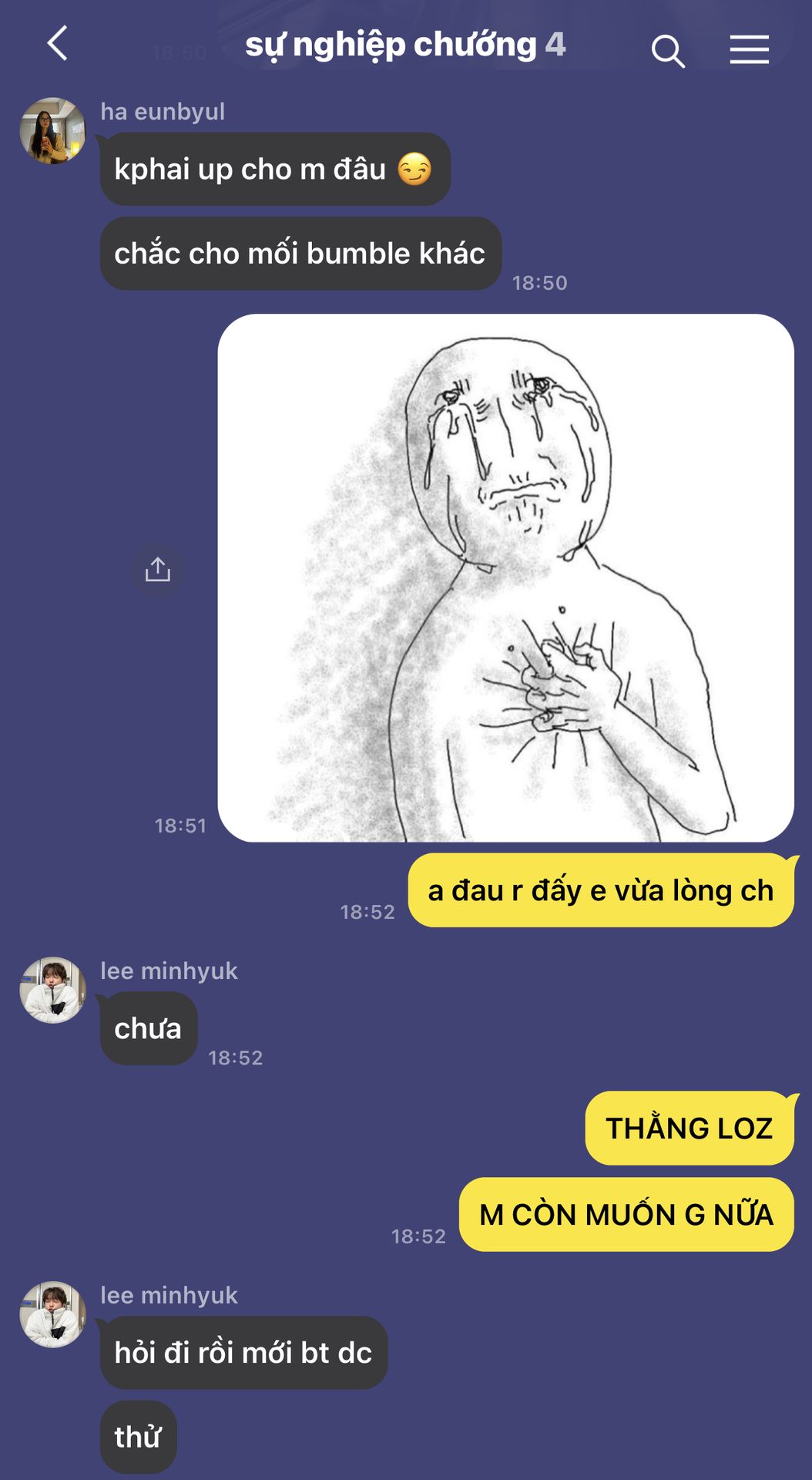Search within this chat
Image resolution: width=812 pixels, height=1480 pixels.
pos(667,51)
